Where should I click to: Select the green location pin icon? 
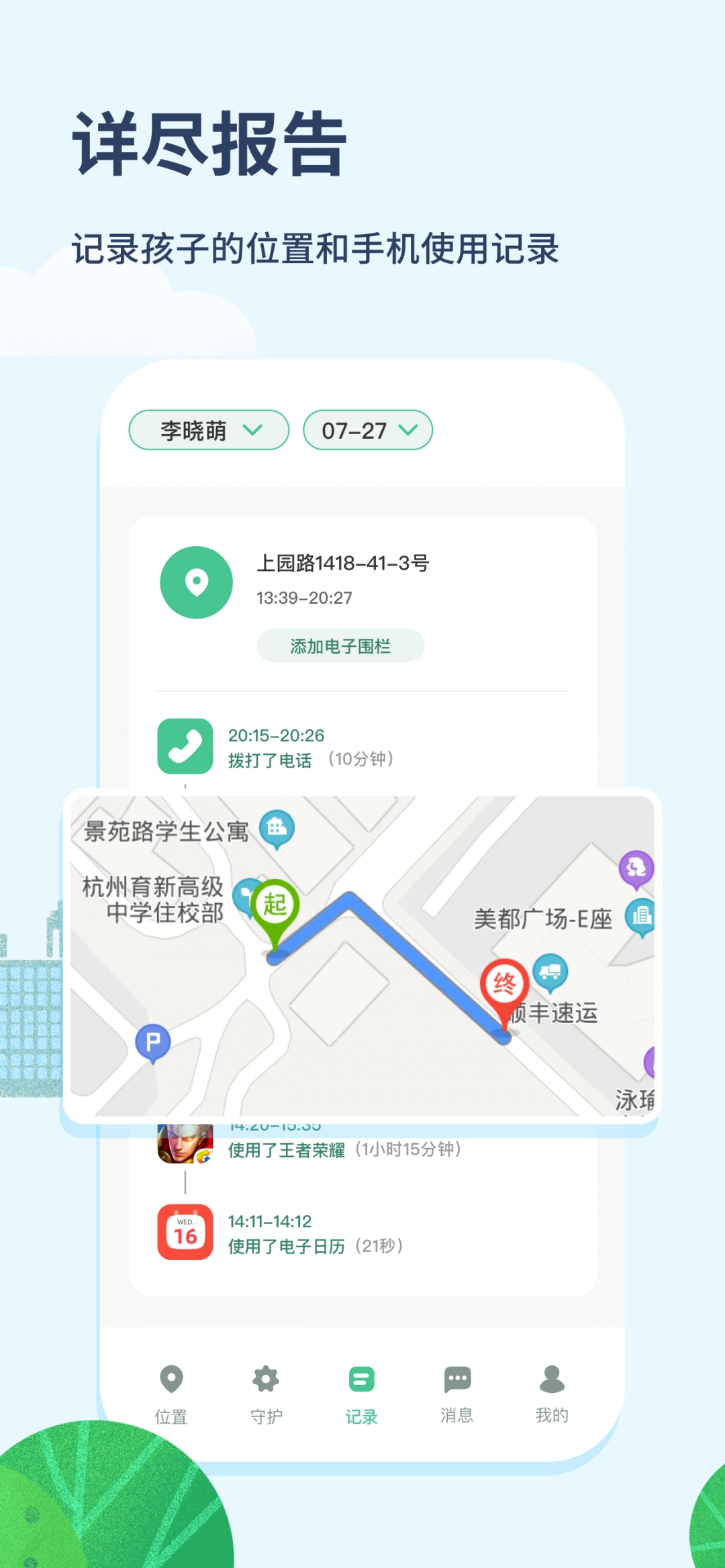click(x=195, y=581)
